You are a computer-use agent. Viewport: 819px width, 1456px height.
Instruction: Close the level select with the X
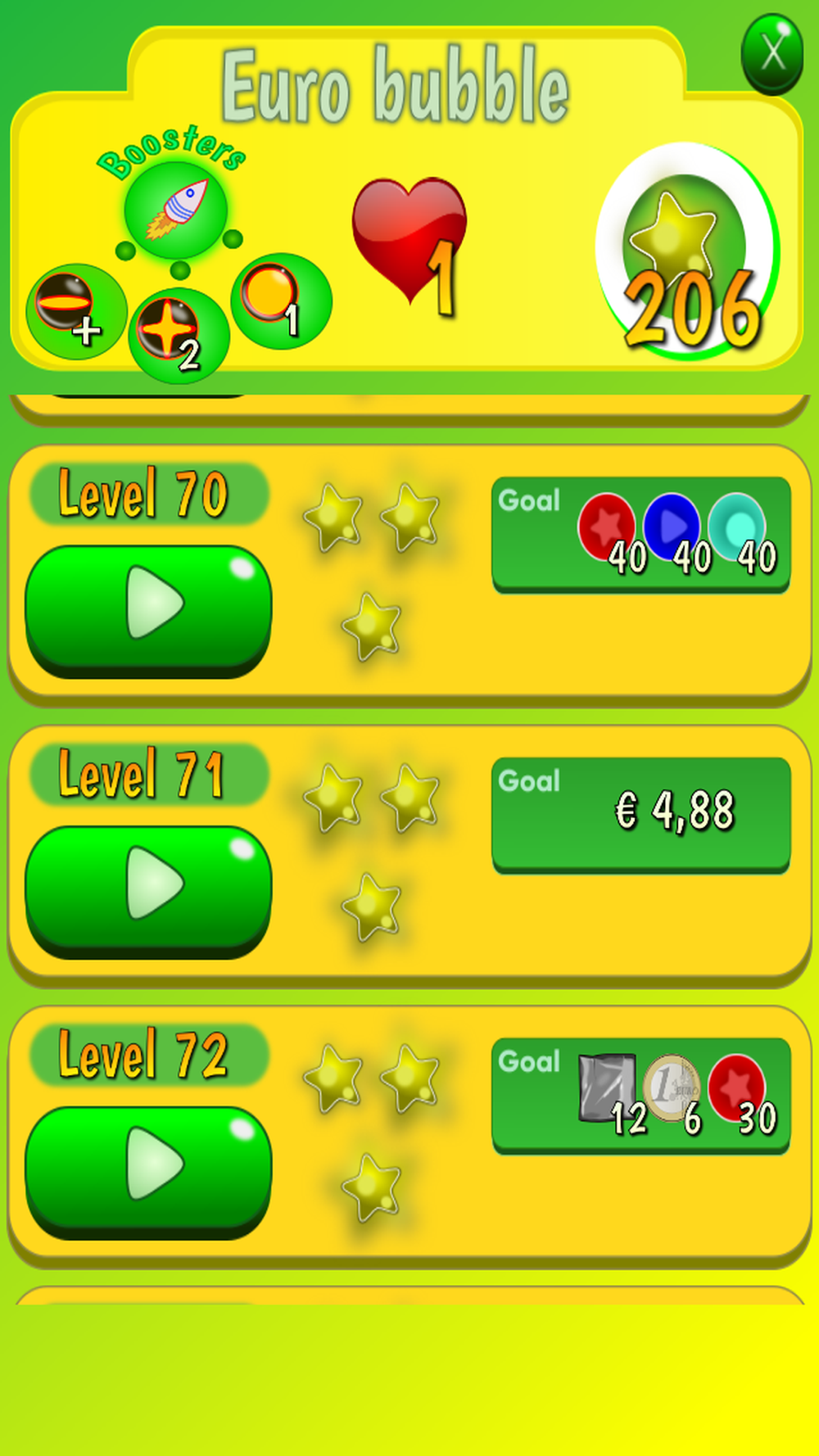tap(771, 54)
